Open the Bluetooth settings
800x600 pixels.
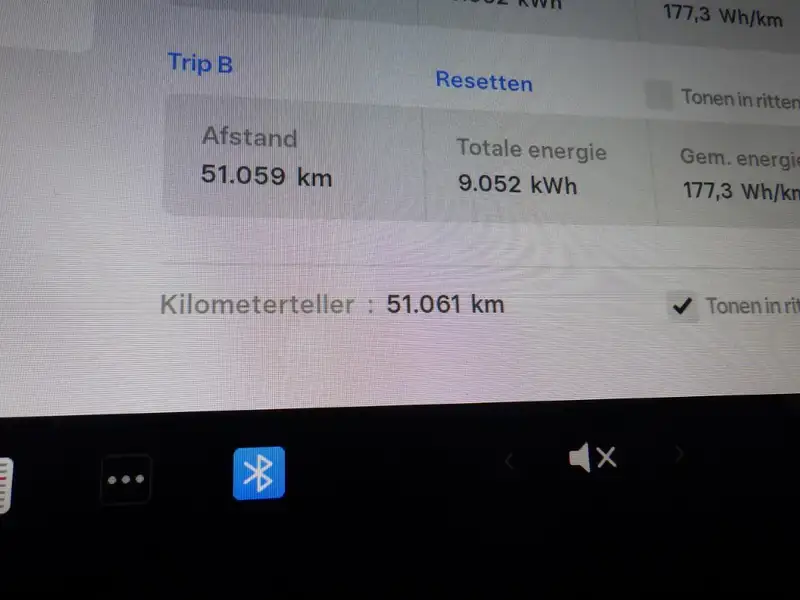pos(259,473)
